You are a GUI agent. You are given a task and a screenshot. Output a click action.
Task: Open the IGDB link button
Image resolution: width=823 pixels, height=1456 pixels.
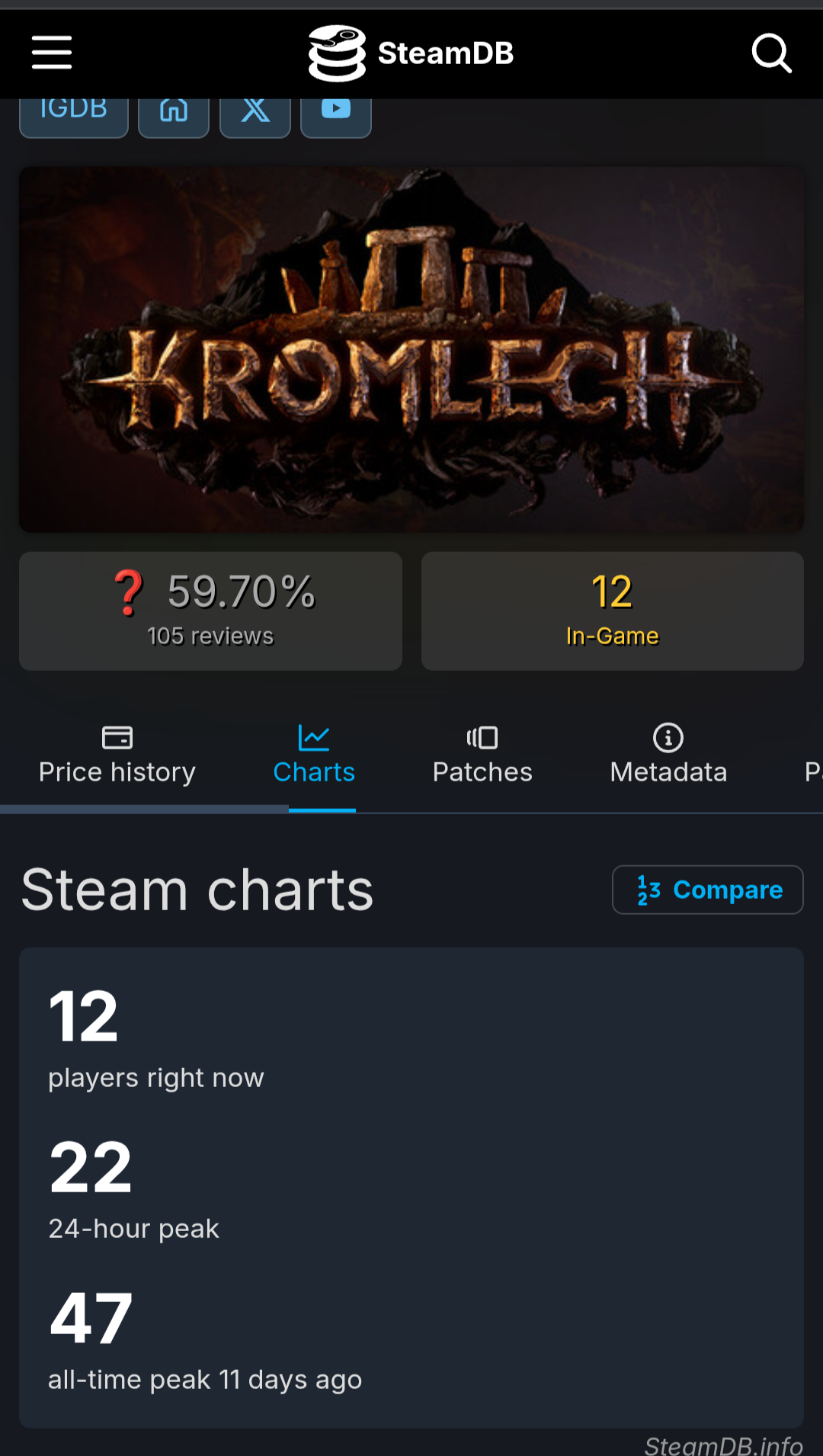73,116
